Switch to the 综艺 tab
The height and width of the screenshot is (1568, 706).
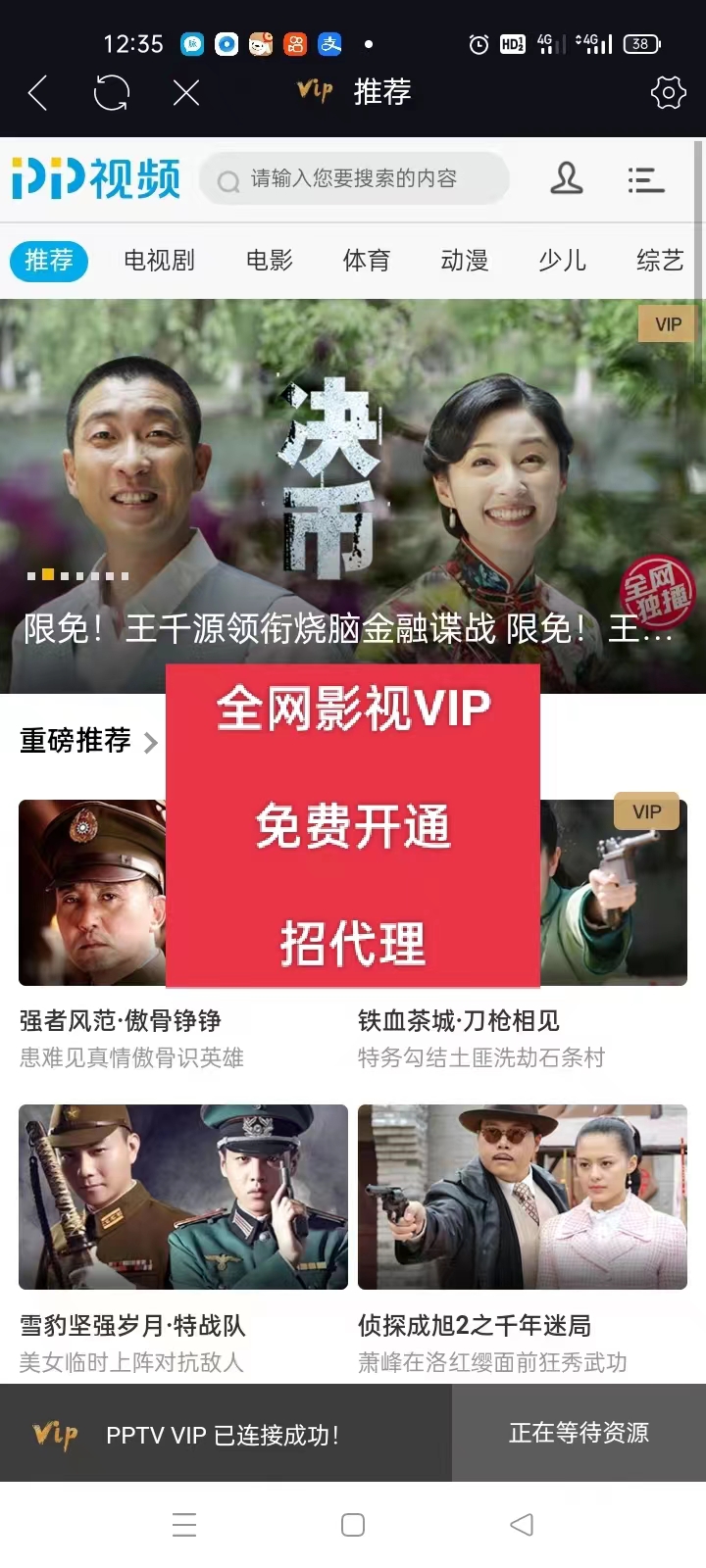pos(660,261)
